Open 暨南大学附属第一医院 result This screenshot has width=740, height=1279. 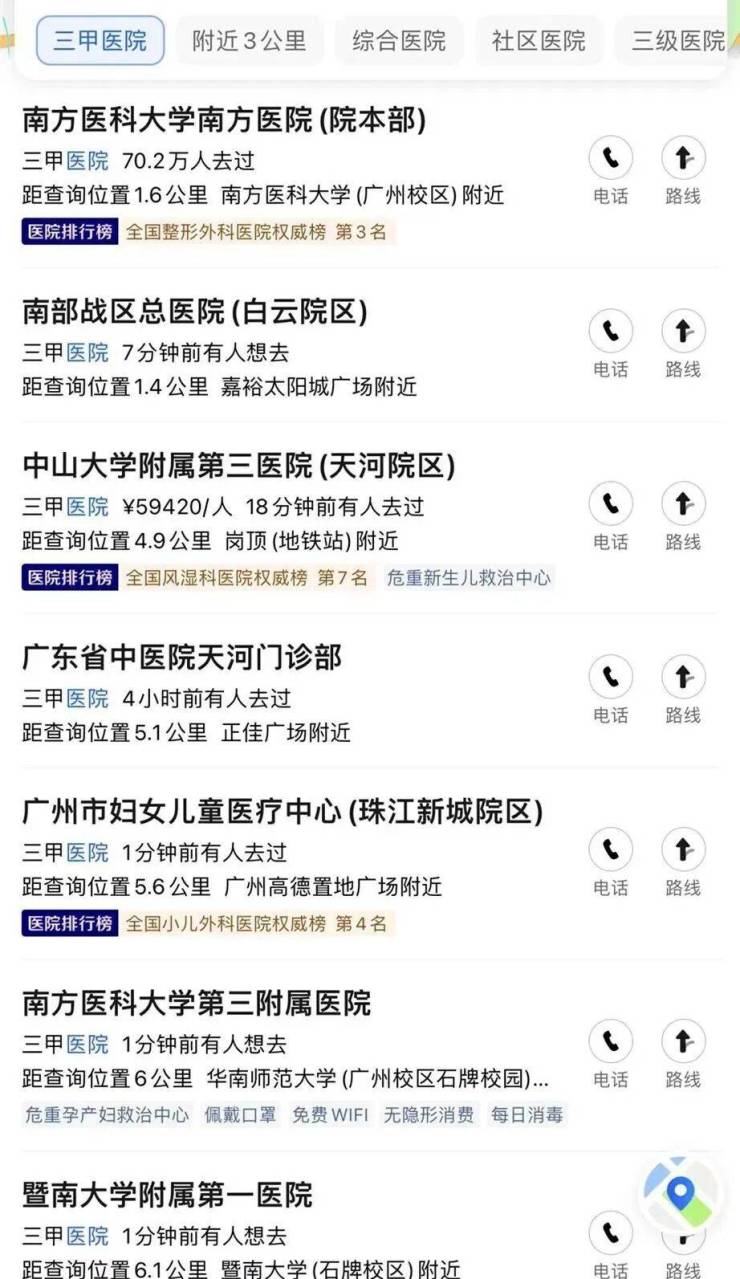[x=167, y=1195]
